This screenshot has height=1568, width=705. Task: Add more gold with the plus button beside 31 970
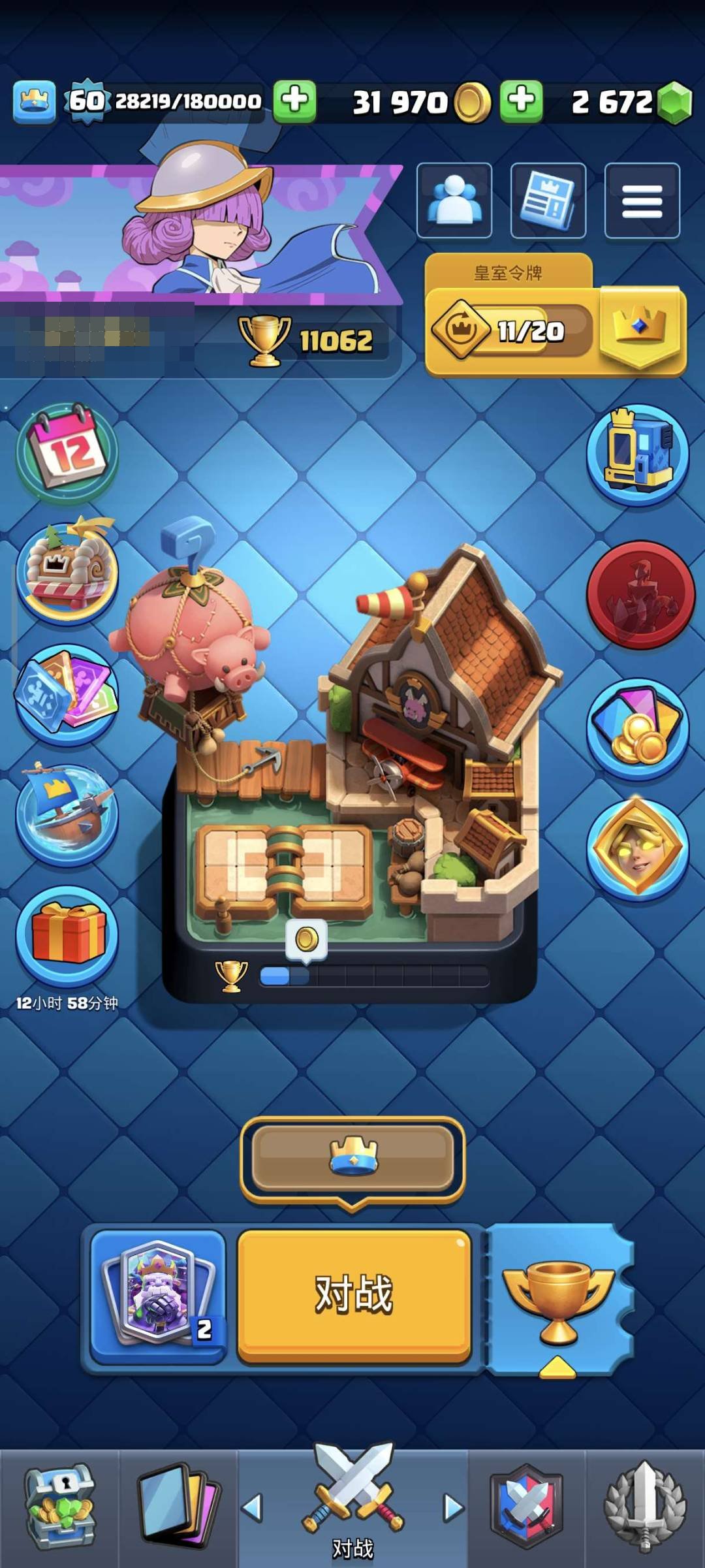pos(521,101)
